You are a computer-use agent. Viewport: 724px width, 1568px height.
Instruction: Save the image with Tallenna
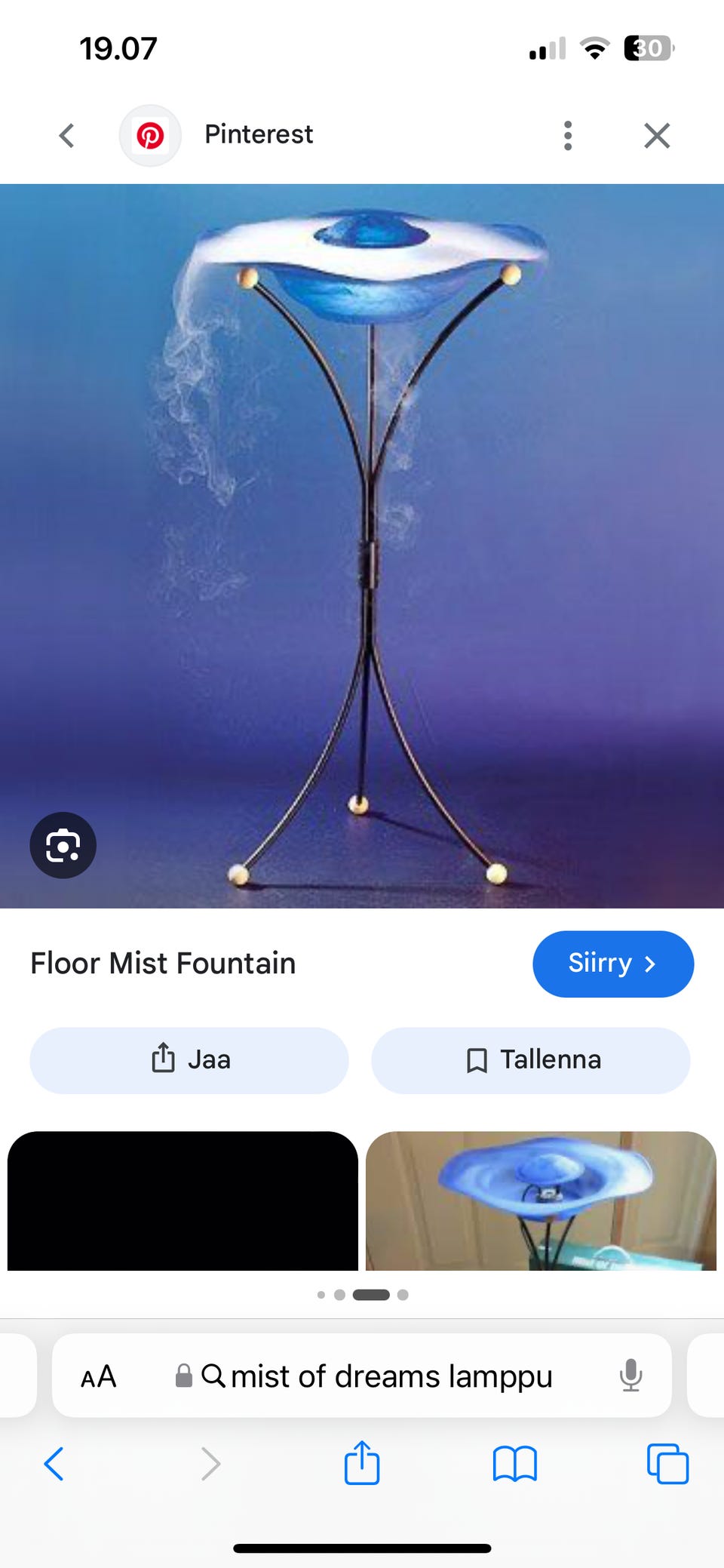531,1060
